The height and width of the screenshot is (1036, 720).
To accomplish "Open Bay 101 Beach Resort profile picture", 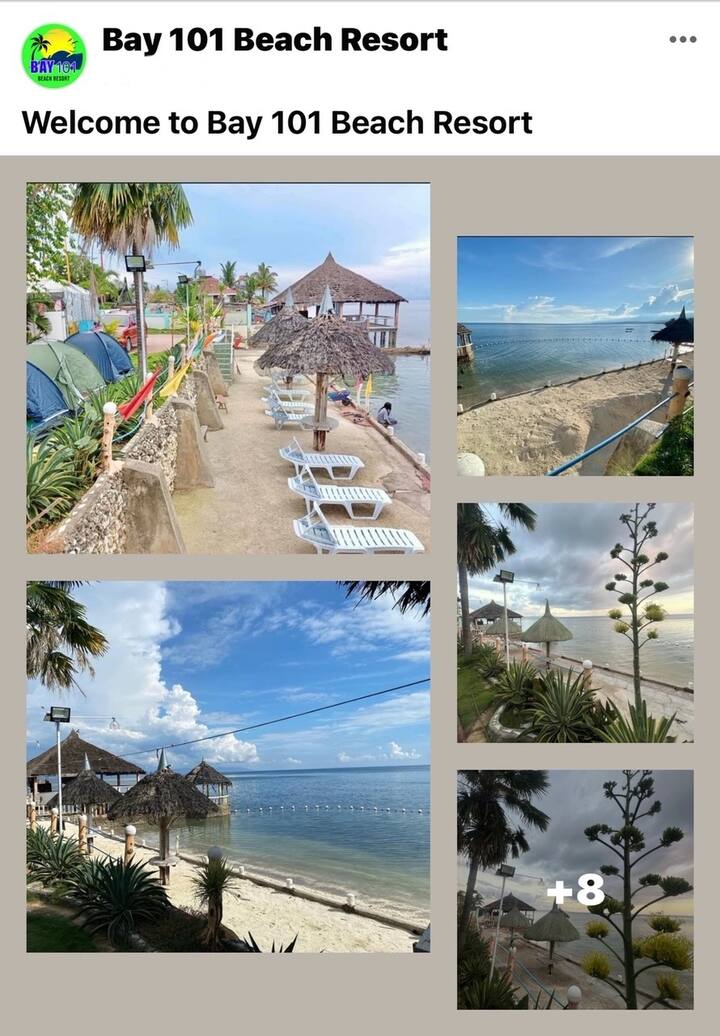I will pos(53,56).
